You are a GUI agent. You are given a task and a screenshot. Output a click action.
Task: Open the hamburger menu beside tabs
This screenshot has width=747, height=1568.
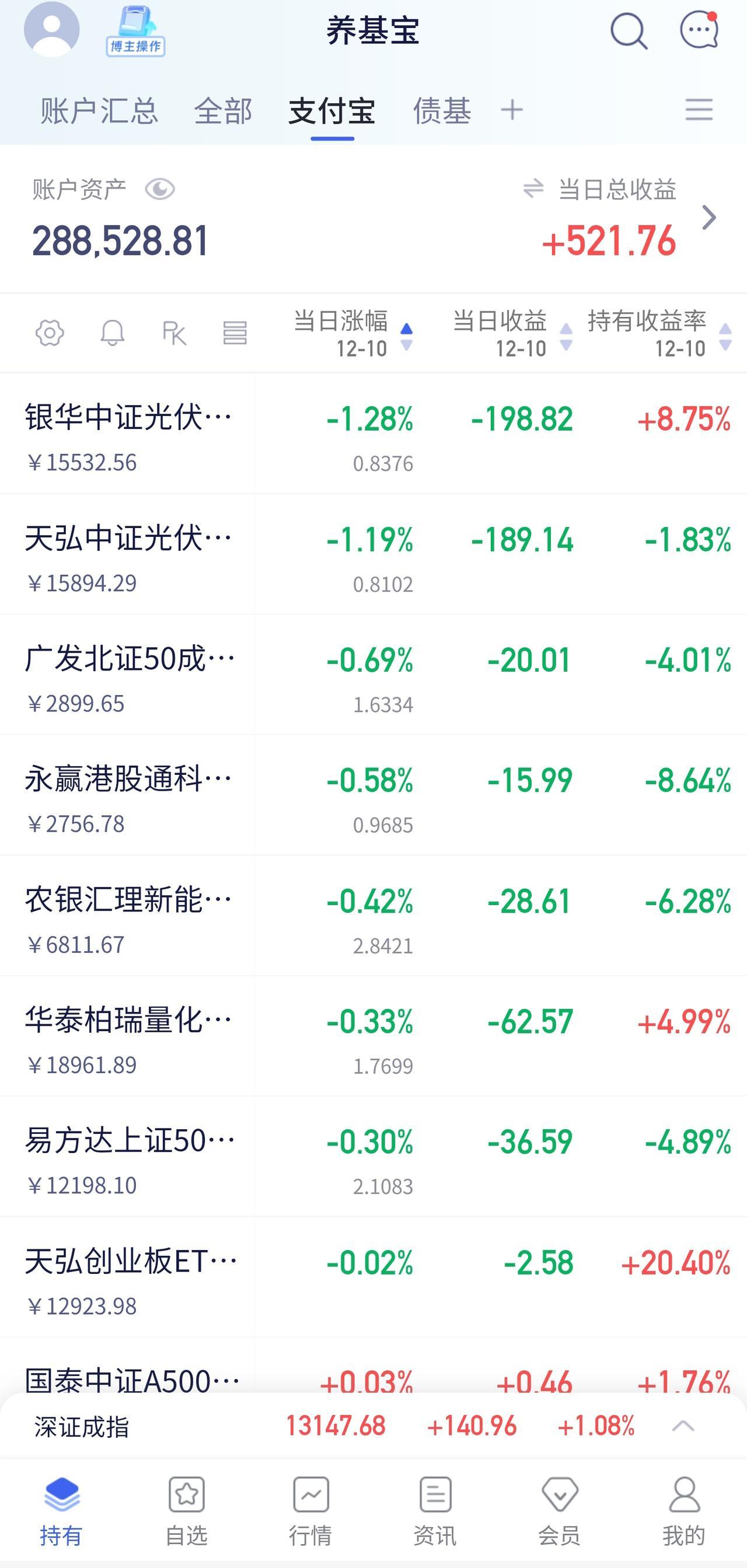click(699, 111)
